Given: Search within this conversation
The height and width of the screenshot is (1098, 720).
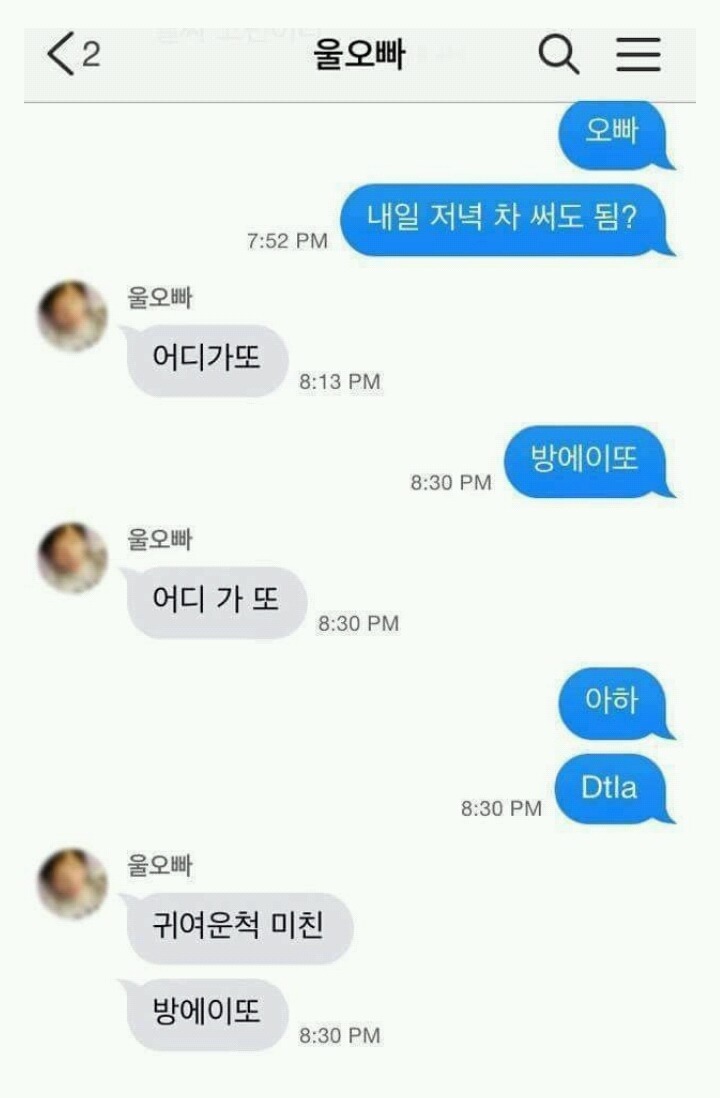Looking at the screenshot, I should 558,55.
